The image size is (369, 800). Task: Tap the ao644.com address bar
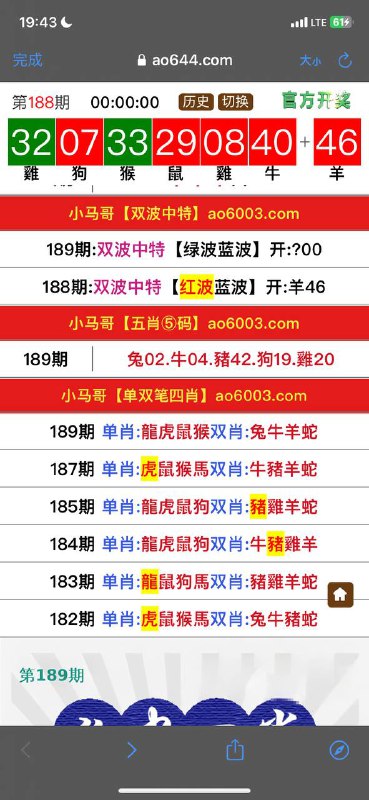point(185,60)
